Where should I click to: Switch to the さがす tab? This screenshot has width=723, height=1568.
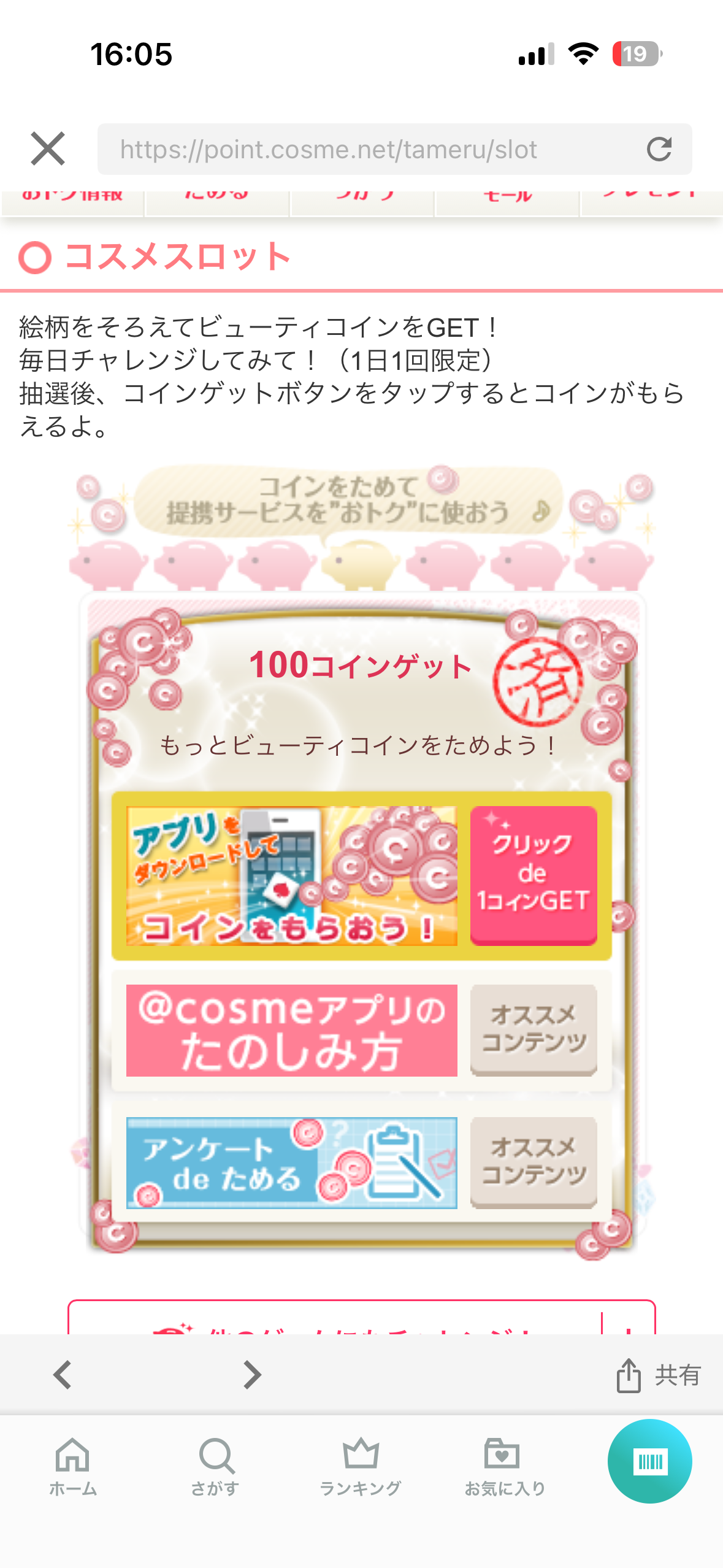tap(216, 1467)
